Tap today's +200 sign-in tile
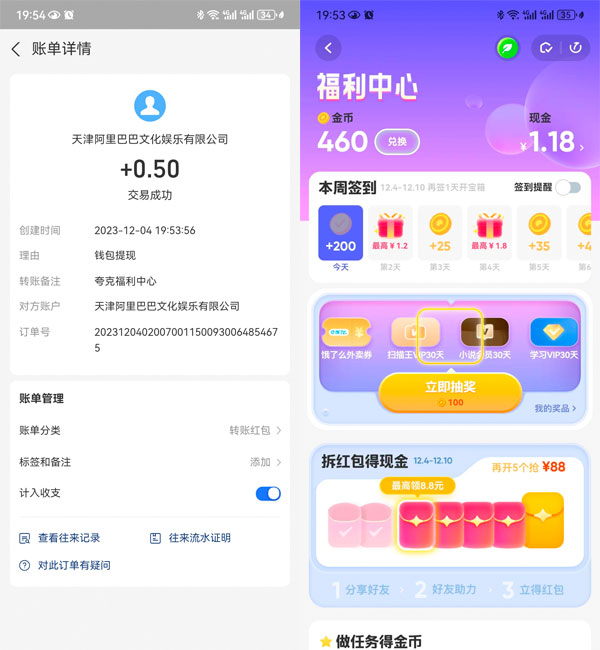This screenshot has width=600, height=650. (341, 239)
